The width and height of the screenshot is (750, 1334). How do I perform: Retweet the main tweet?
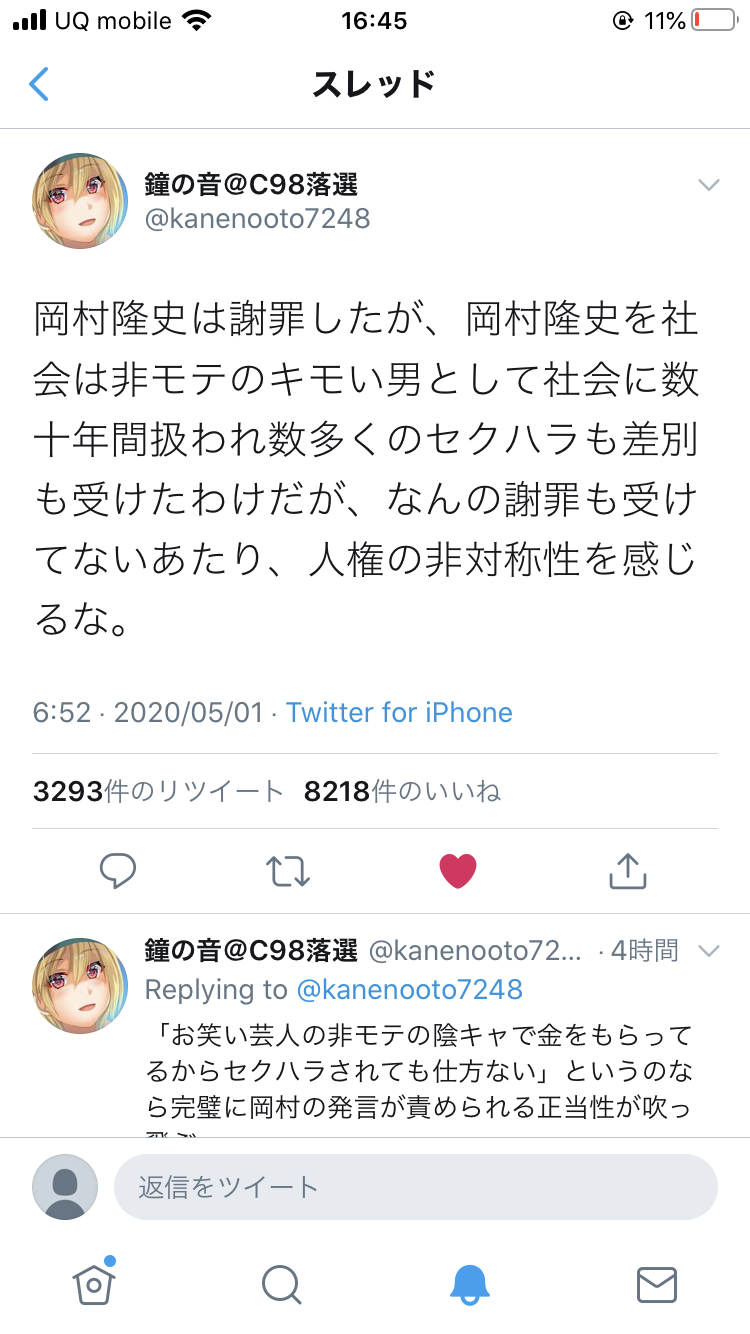[288, 871]
